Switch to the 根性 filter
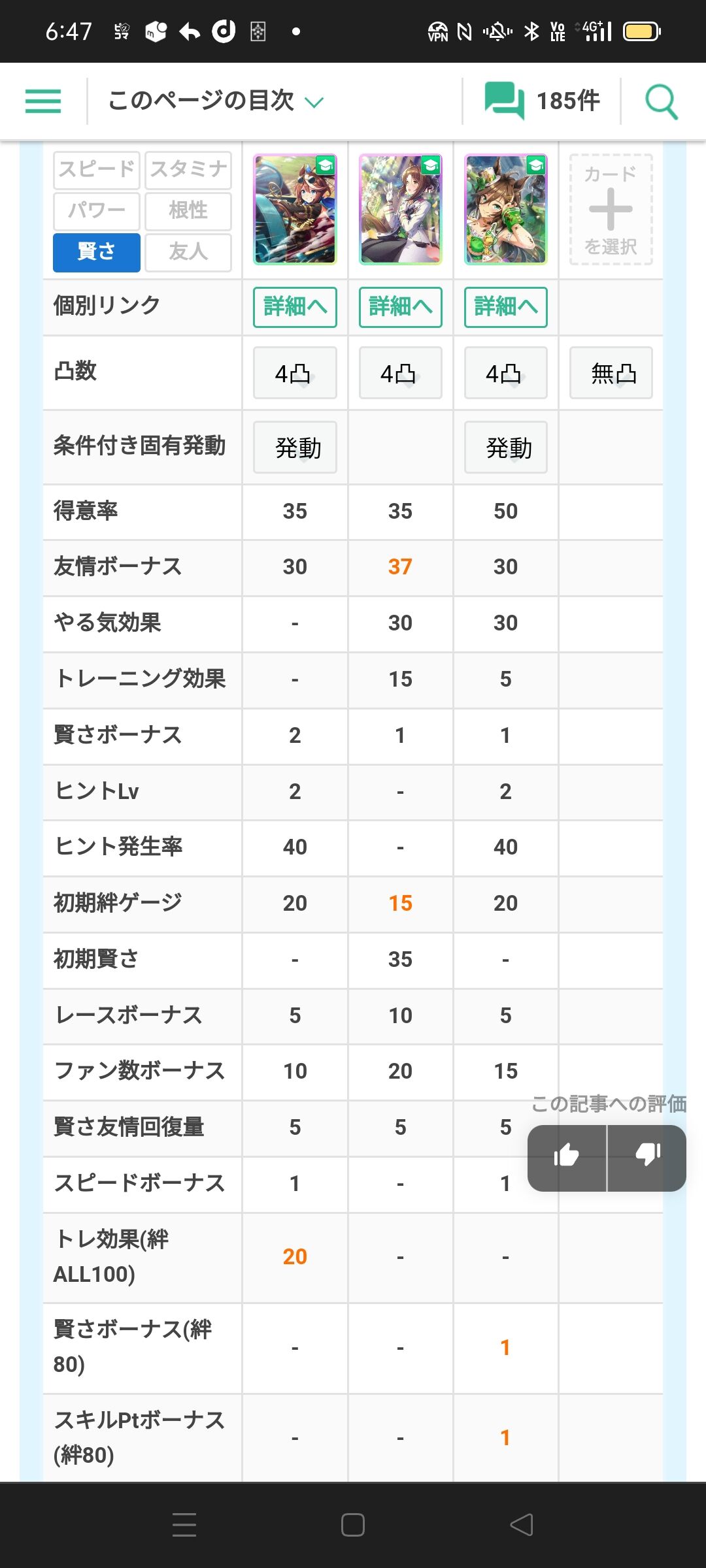Image resolution: width=706 pixels, height=1568 pixels. tap(188, 211)
